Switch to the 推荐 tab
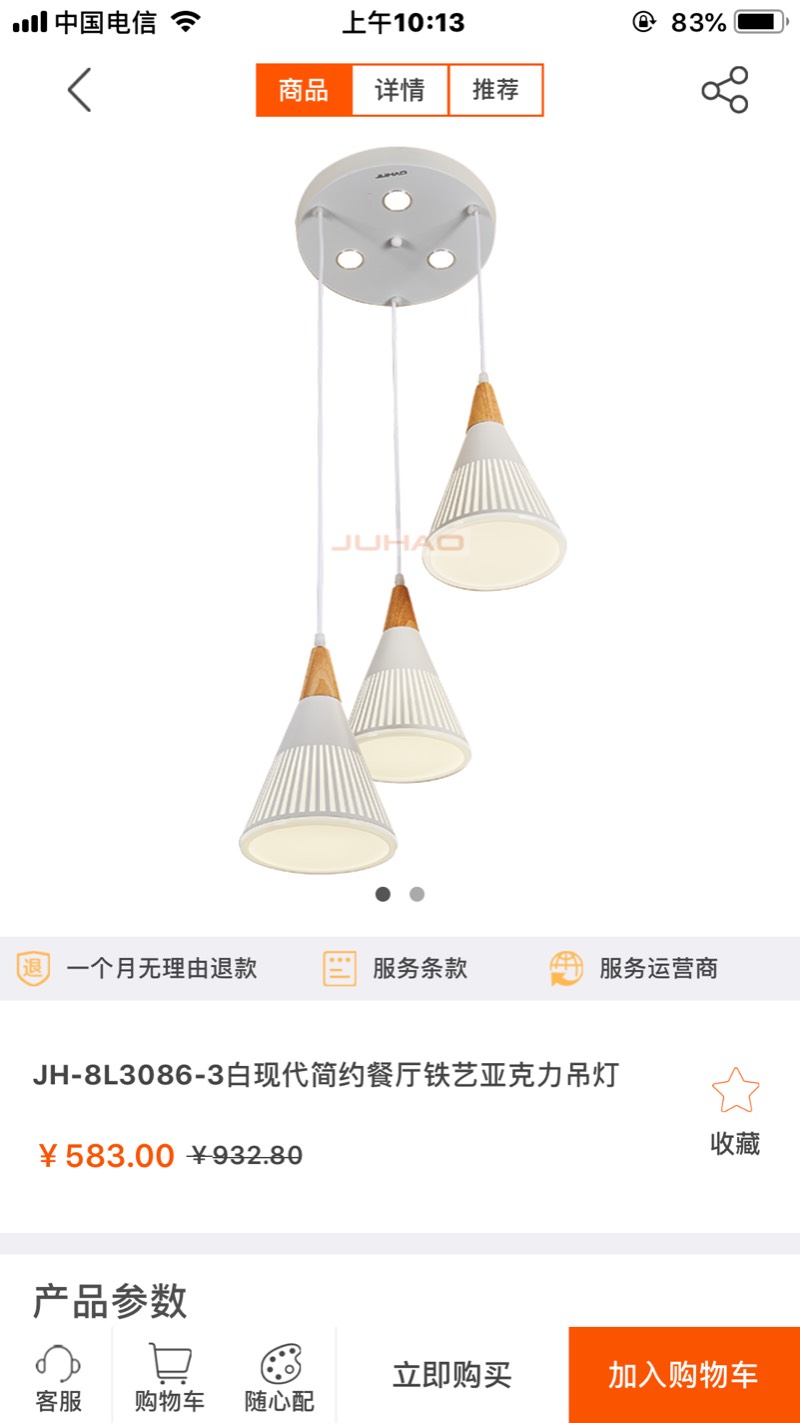The width and height of the screenshot is (800, 1423). (496, 90)
